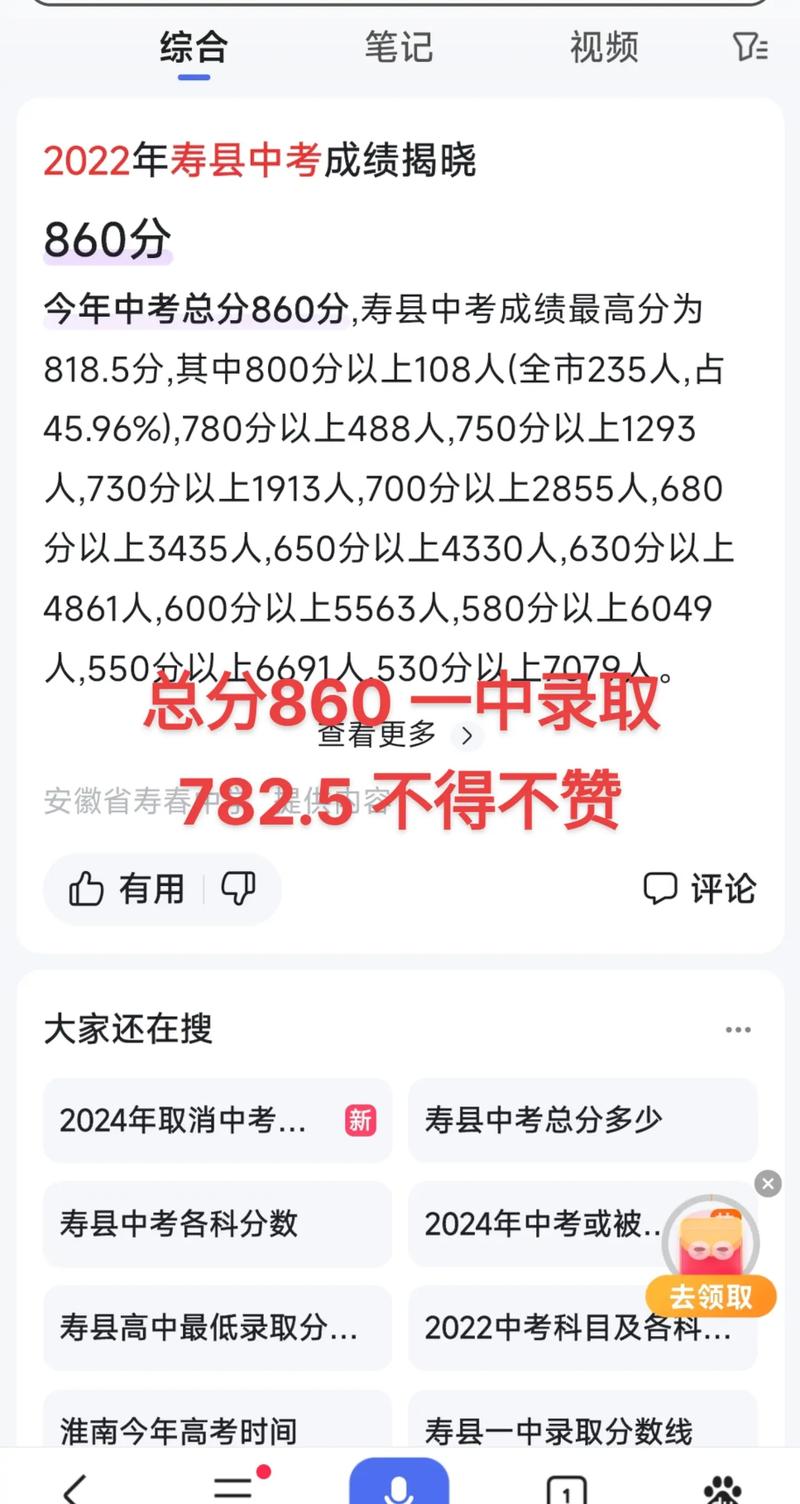Mark the 新 badge suggestion as read

(360, 1121)
